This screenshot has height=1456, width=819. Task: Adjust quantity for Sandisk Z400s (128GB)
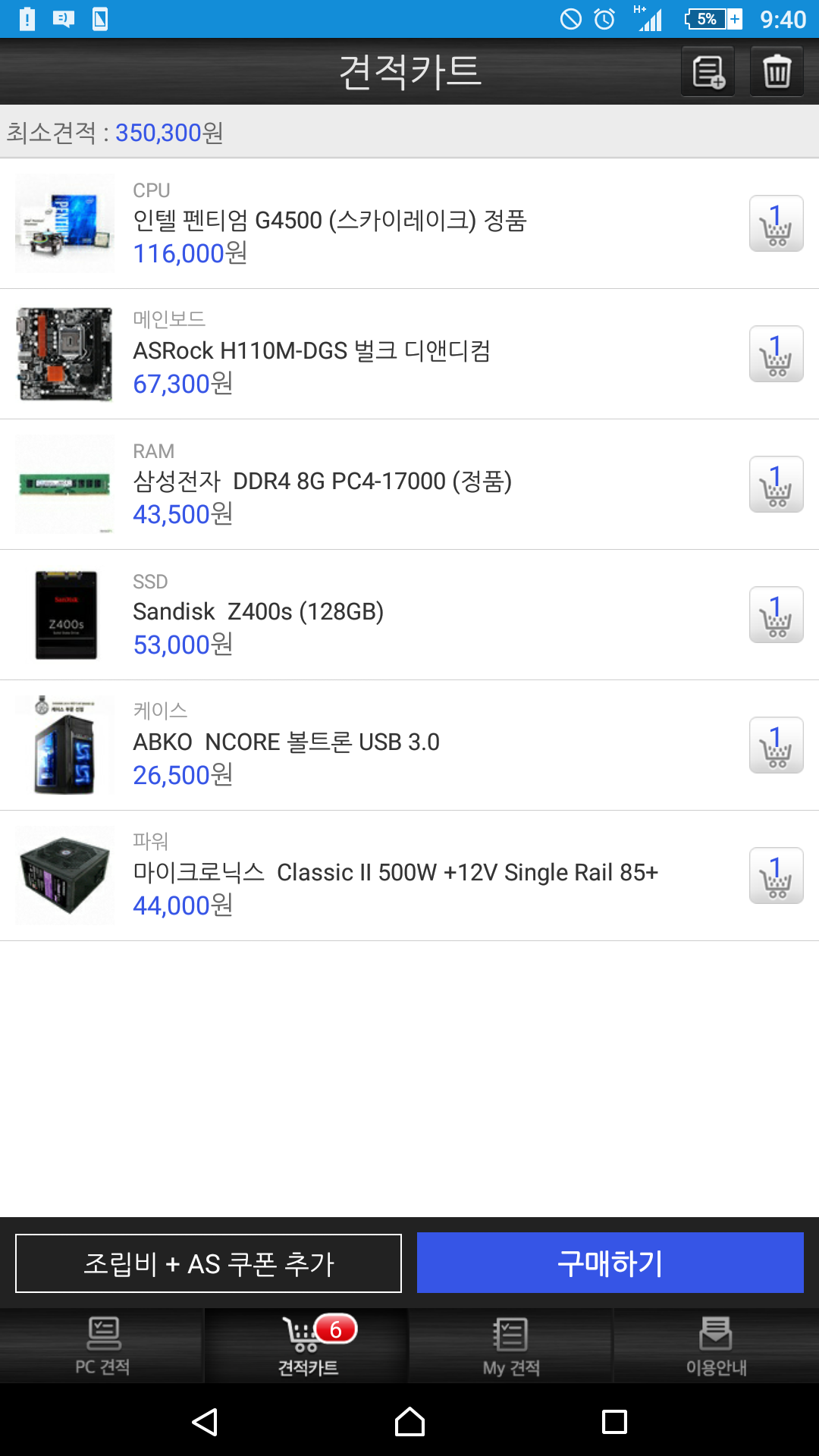click(x=776, y=615)
